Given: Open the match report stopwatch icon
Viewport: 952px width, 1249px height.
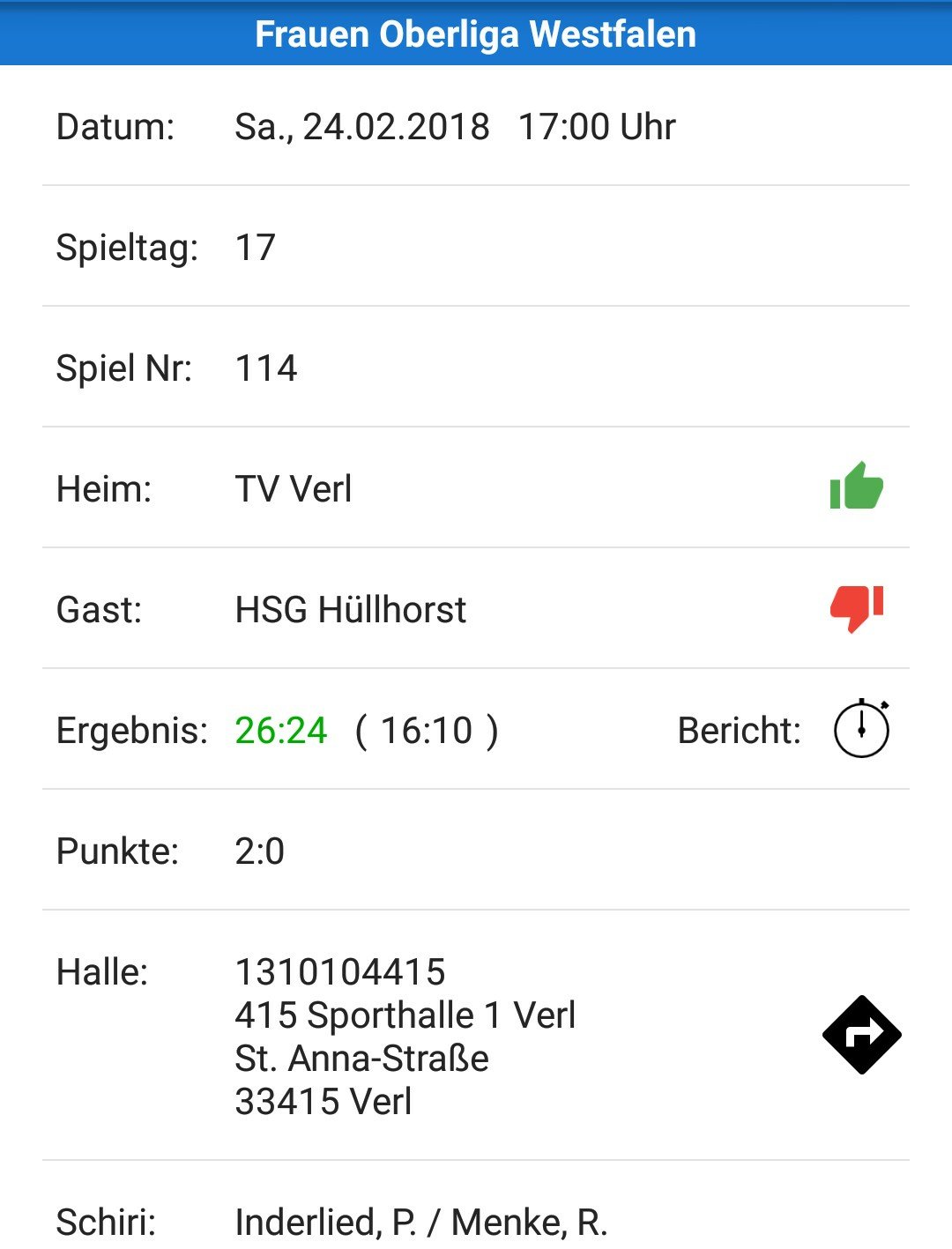Looking at the screenshot, I should (x=861, y=729).
